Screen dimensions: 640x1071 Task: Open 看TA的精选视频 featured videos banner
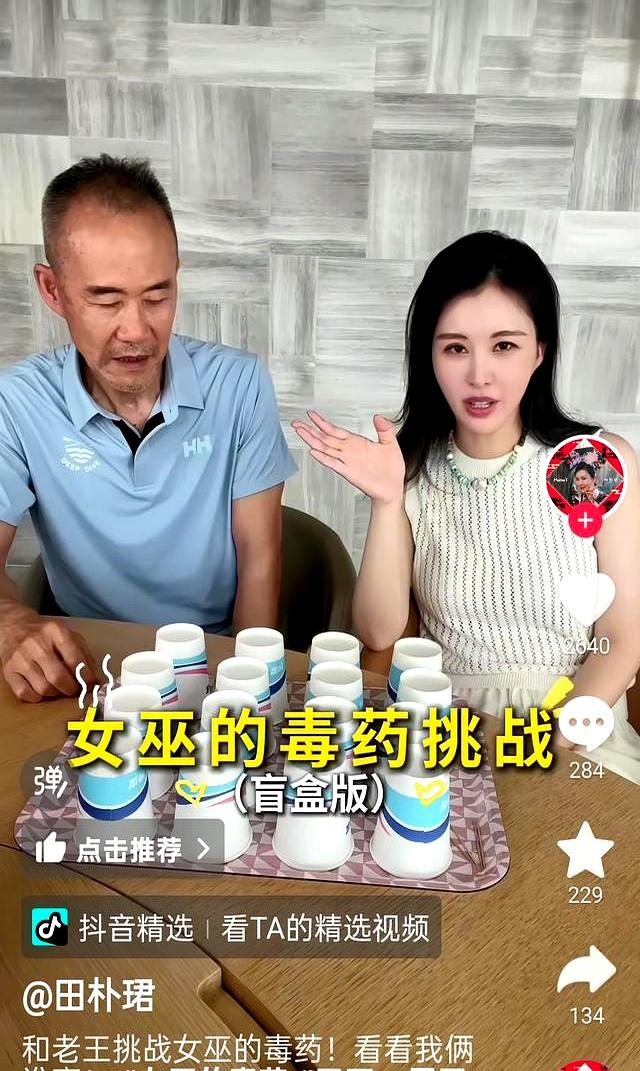point(325,928)
